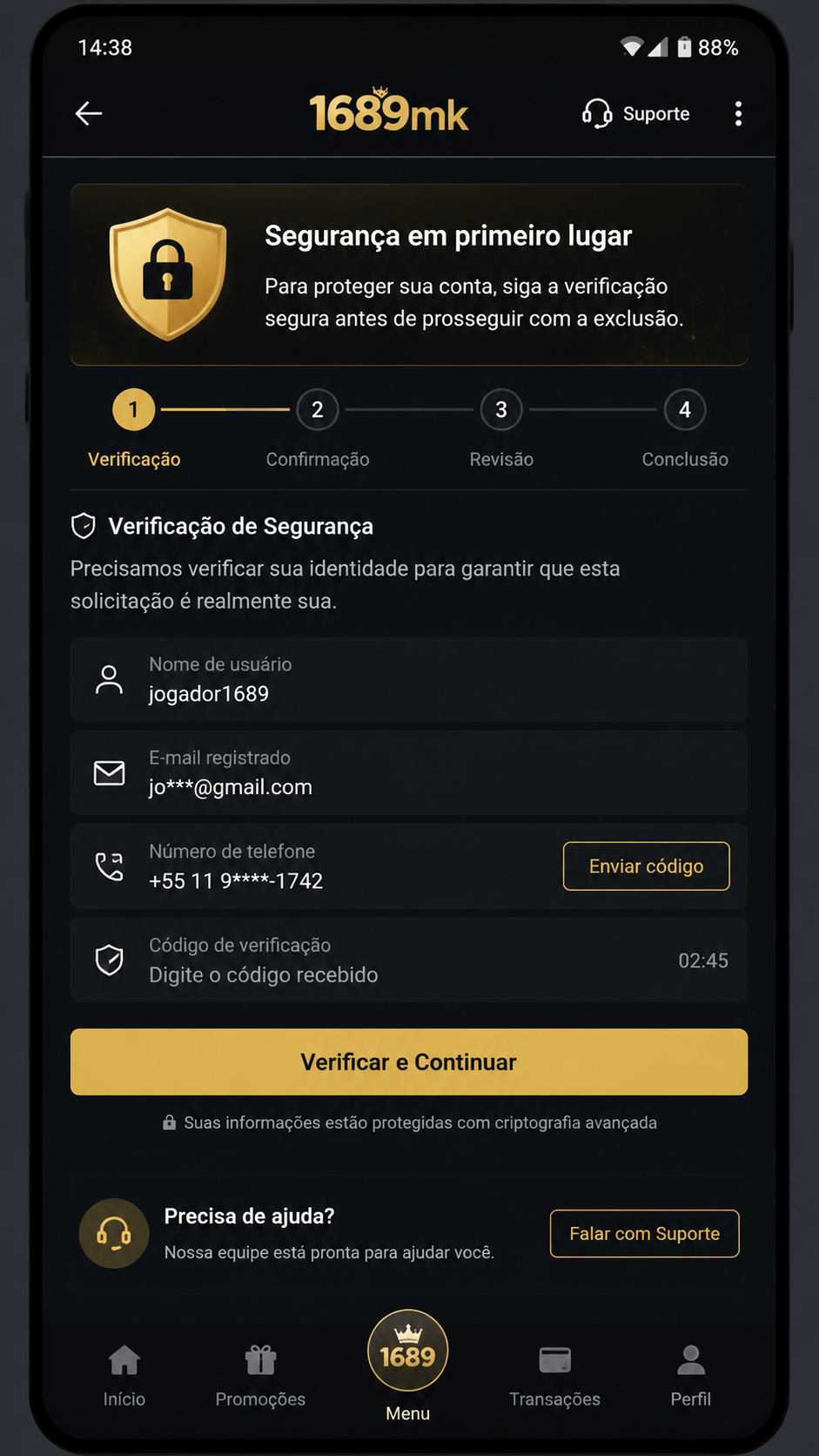The width and height of the screenshot is (819, 1456).
Task: Tap Enviar código button
Action: coord(646,866)
